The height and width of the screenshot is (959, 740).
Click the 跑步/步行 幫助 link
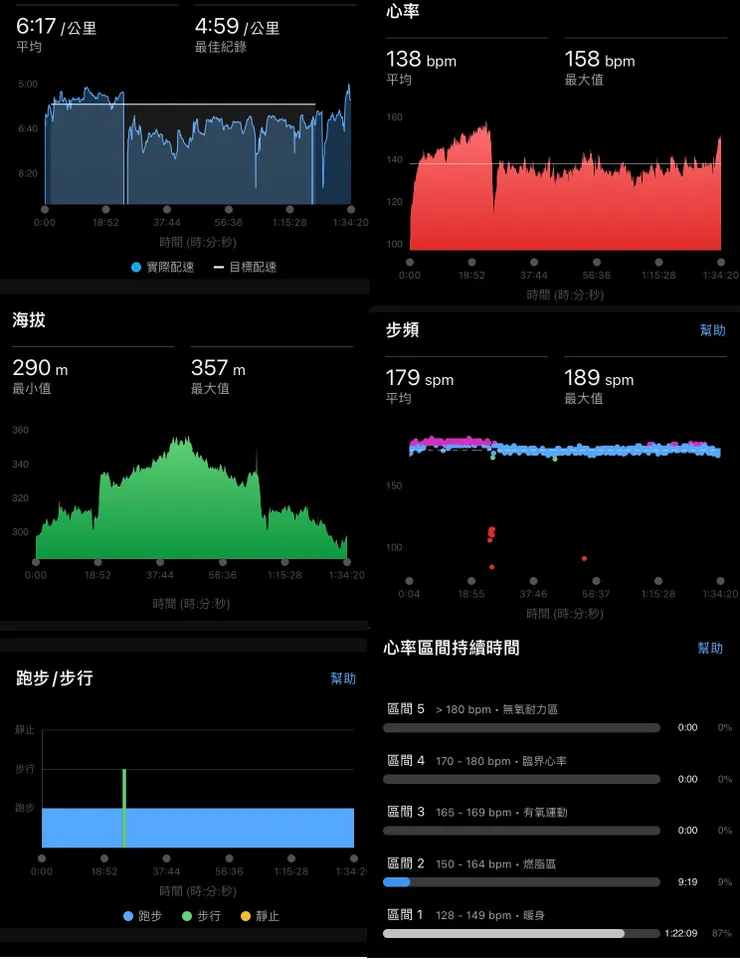tap(345, 678)
